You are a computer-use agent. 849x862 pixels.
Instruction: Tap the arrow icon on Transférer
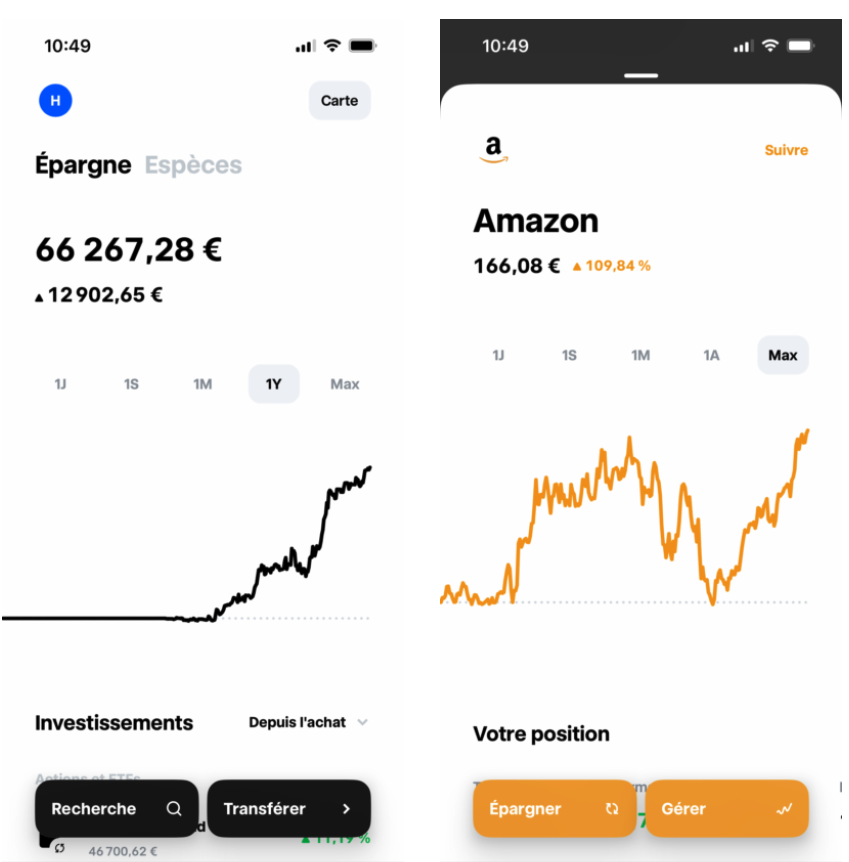(347, 808)
